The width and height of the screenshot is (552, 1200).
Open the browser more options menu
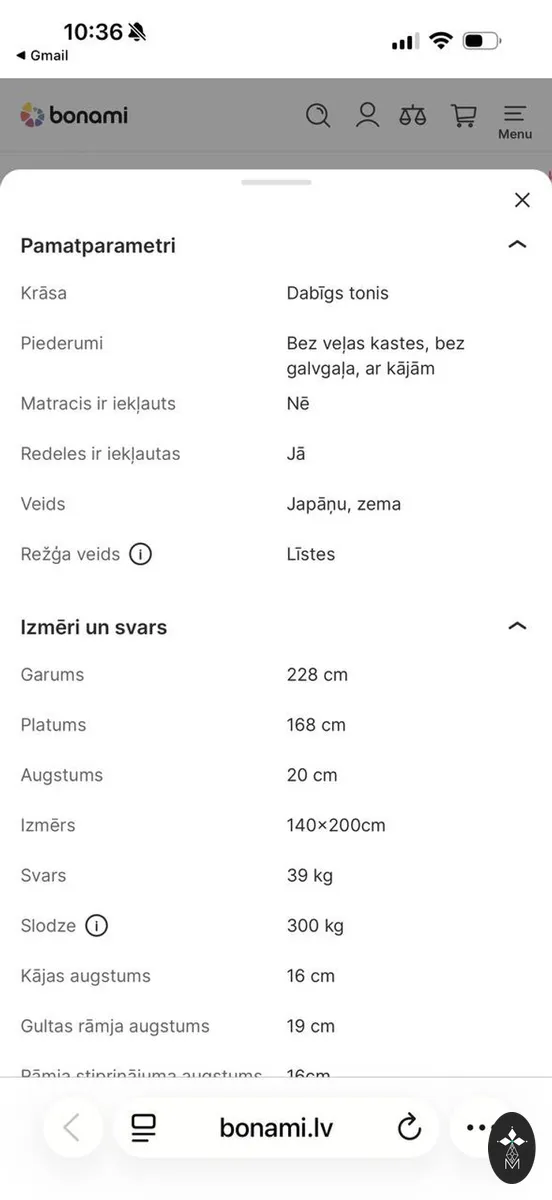[x=476, y=1128]
